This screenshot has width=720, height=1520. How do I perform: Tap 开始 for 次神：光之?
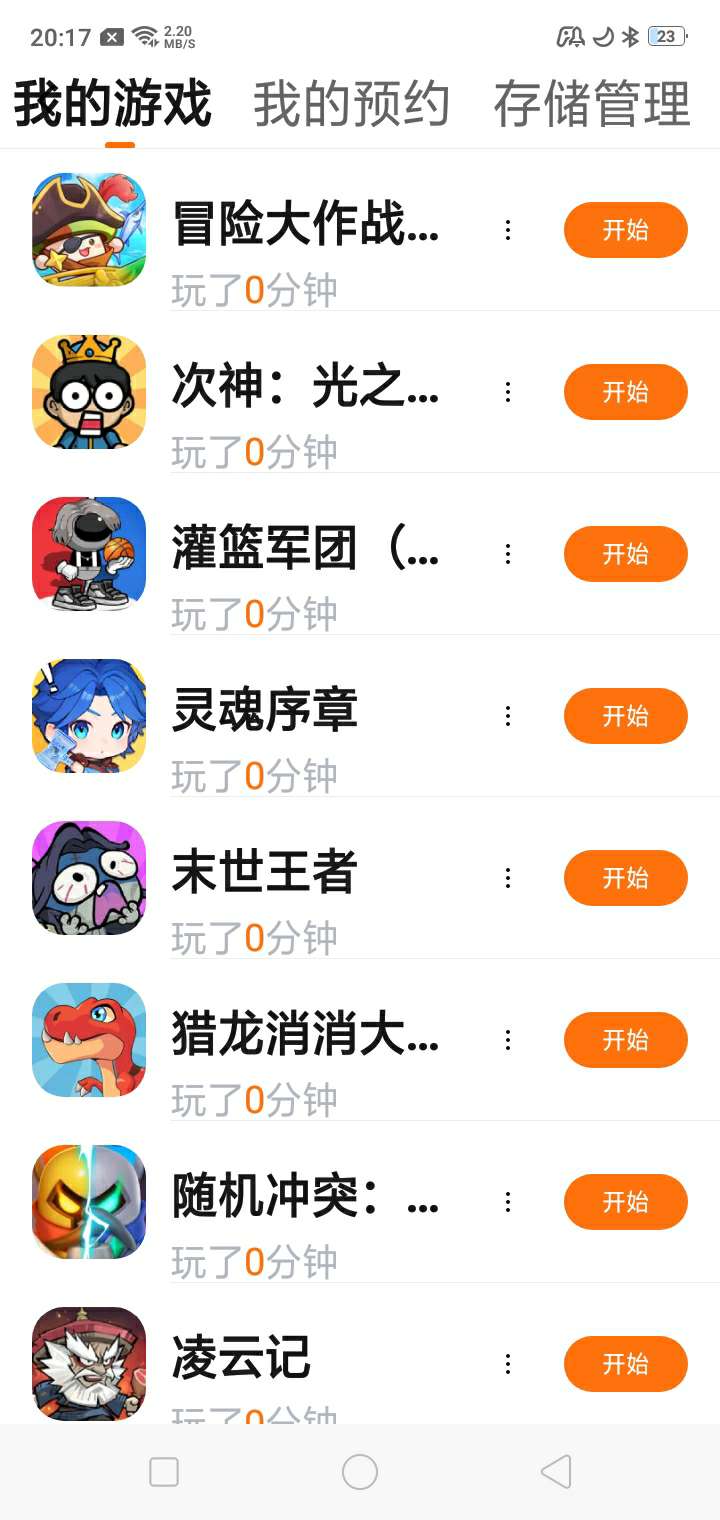(625, 392)
